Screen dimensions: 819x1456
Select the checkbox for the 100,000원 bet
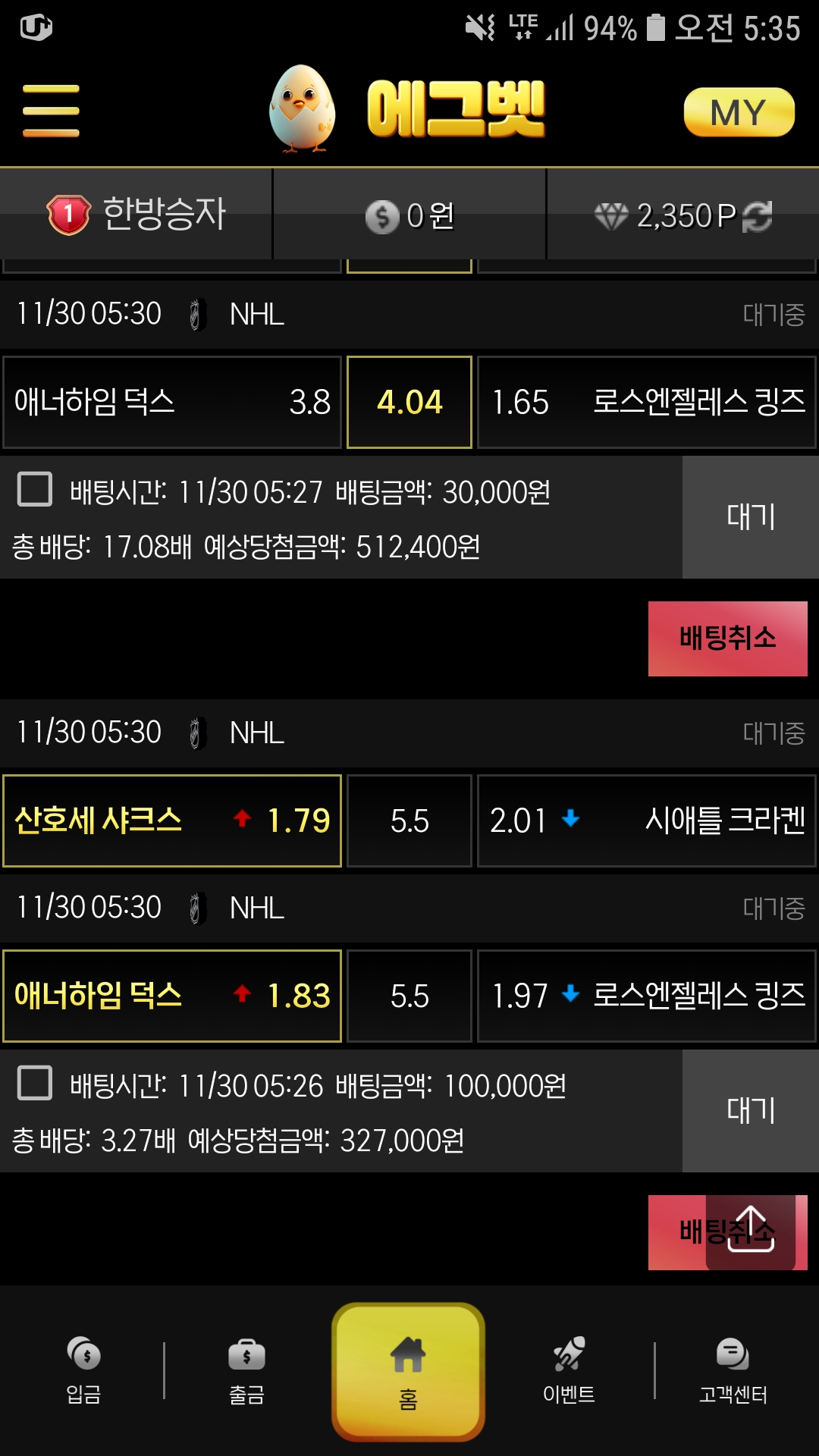[x=35, y=1083]
